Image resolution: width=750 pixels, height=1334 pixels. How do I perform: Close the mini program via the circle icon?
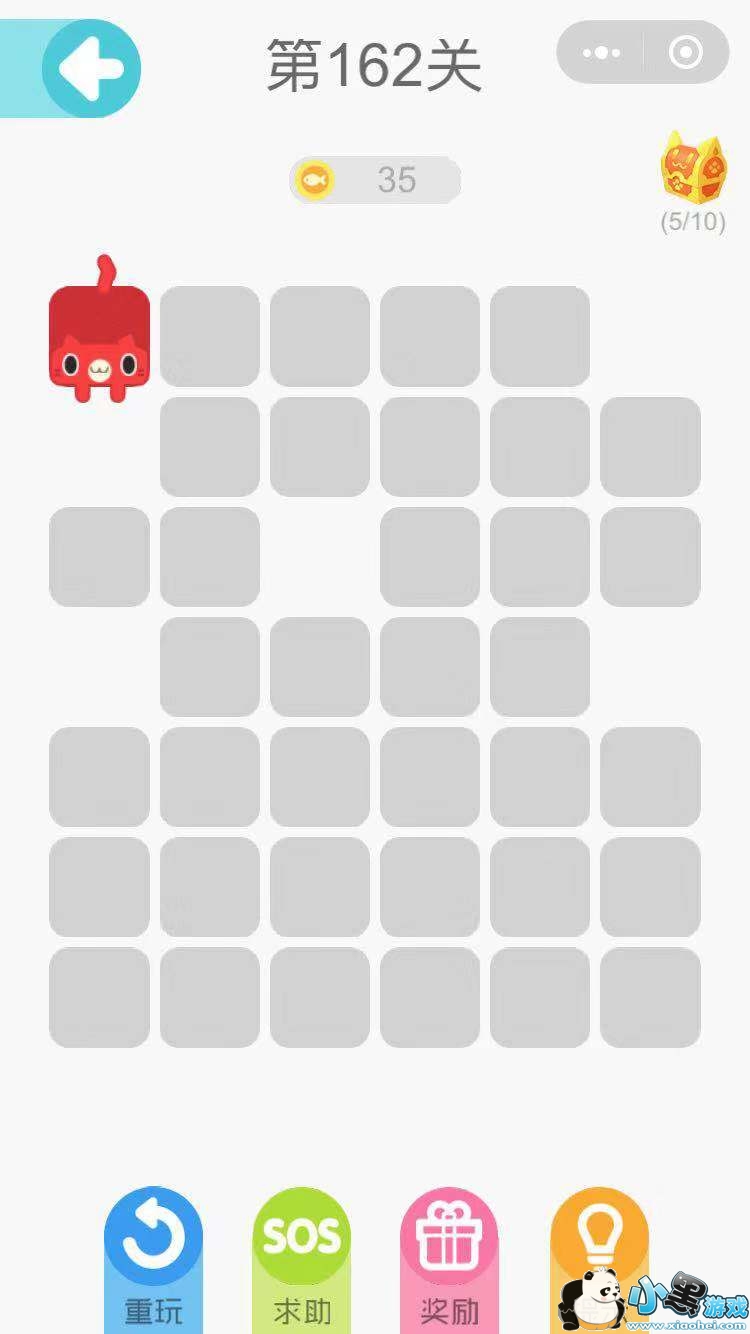point(685,52)
